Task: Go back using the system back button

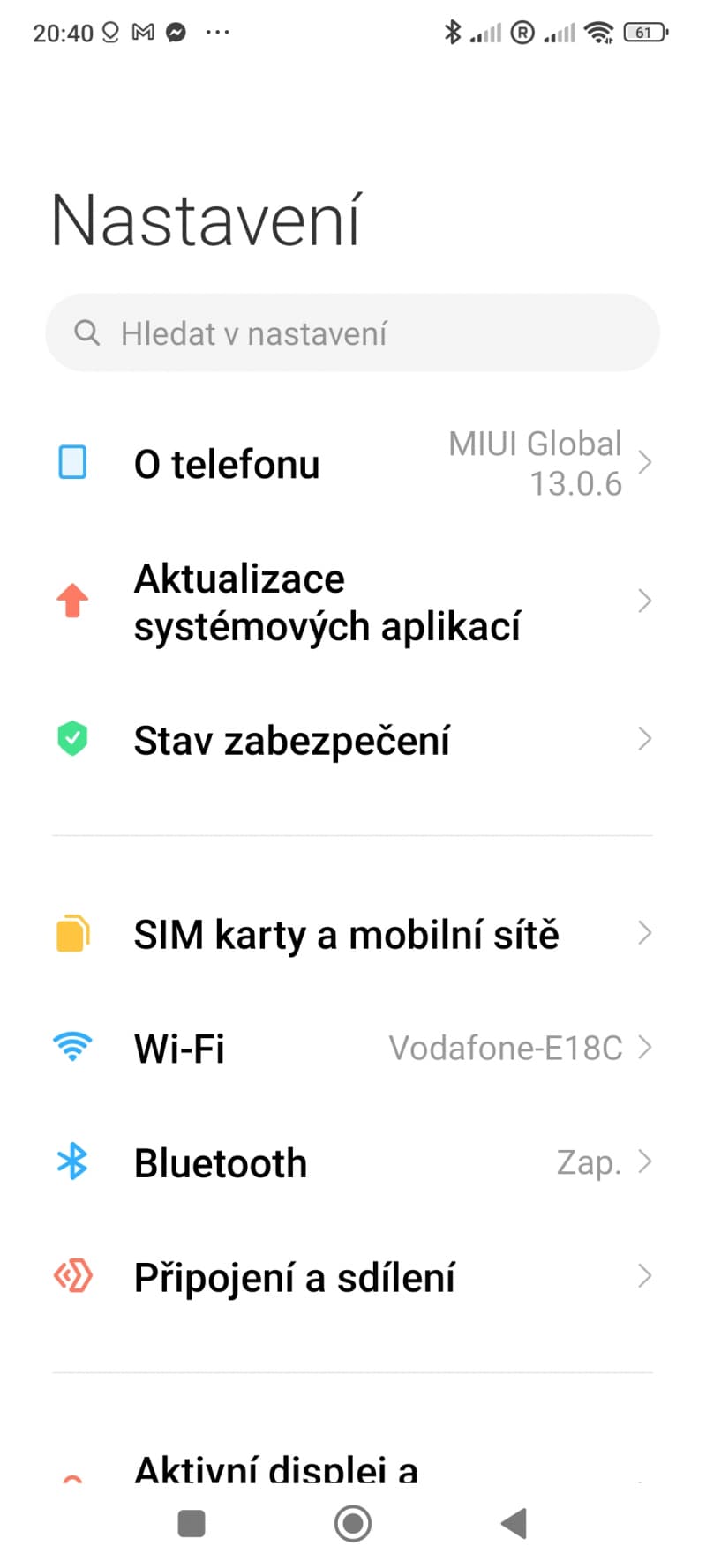Action: 514,1523
